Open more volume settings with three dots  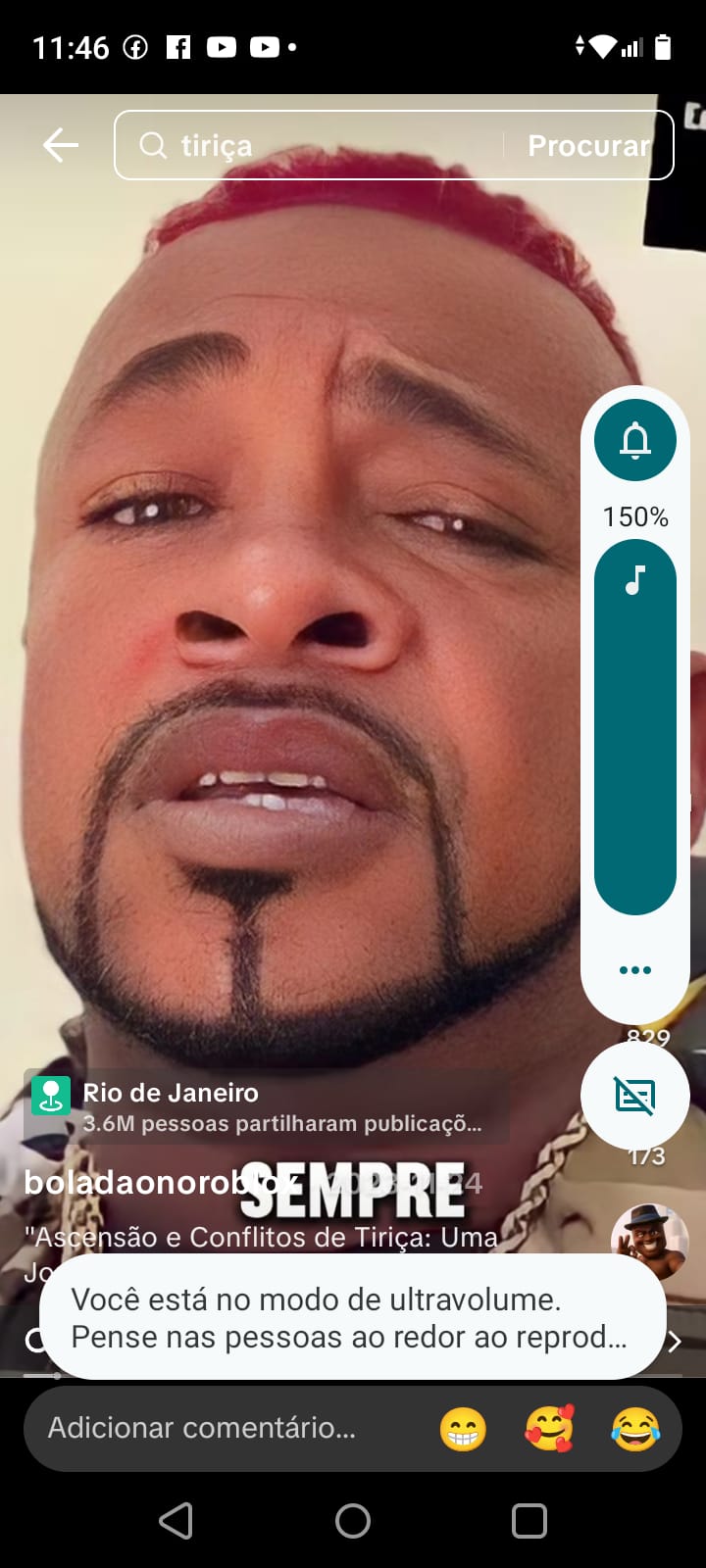(x=635, y=970)
